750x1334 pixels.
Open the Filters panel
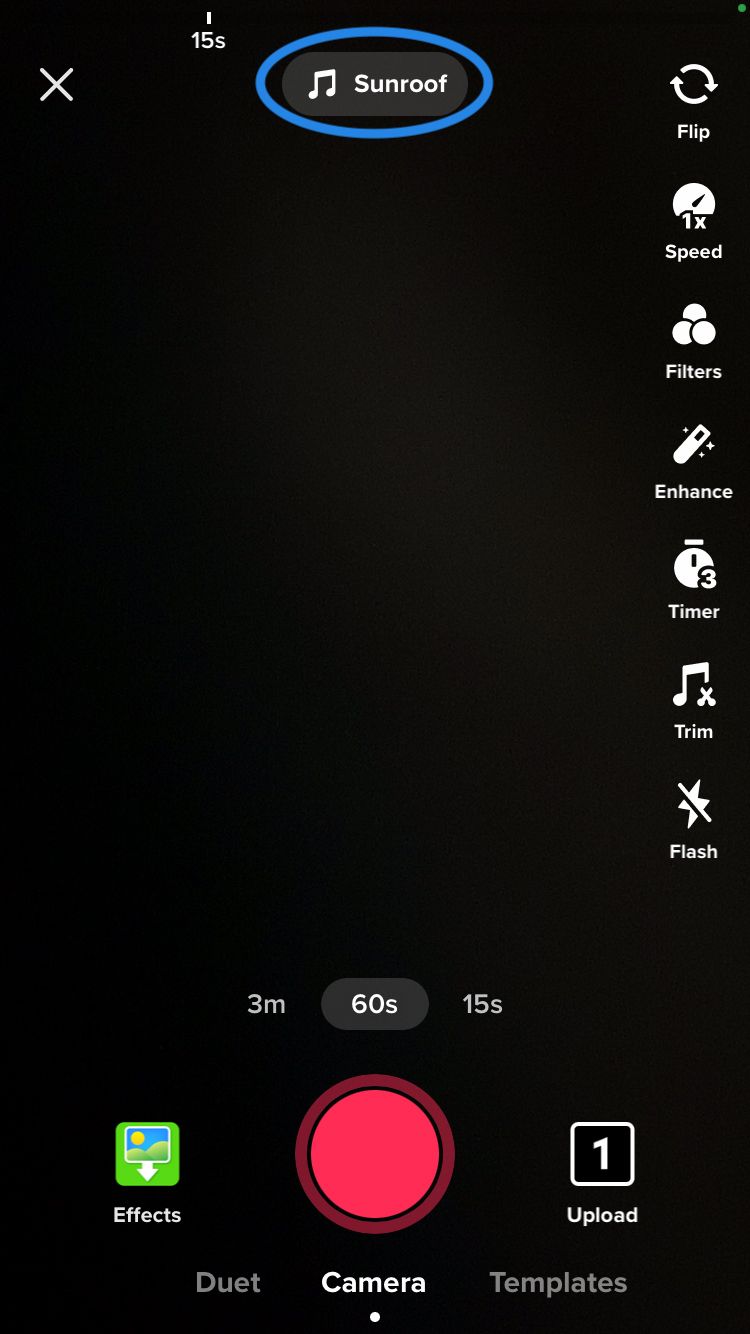coord(693,340)
